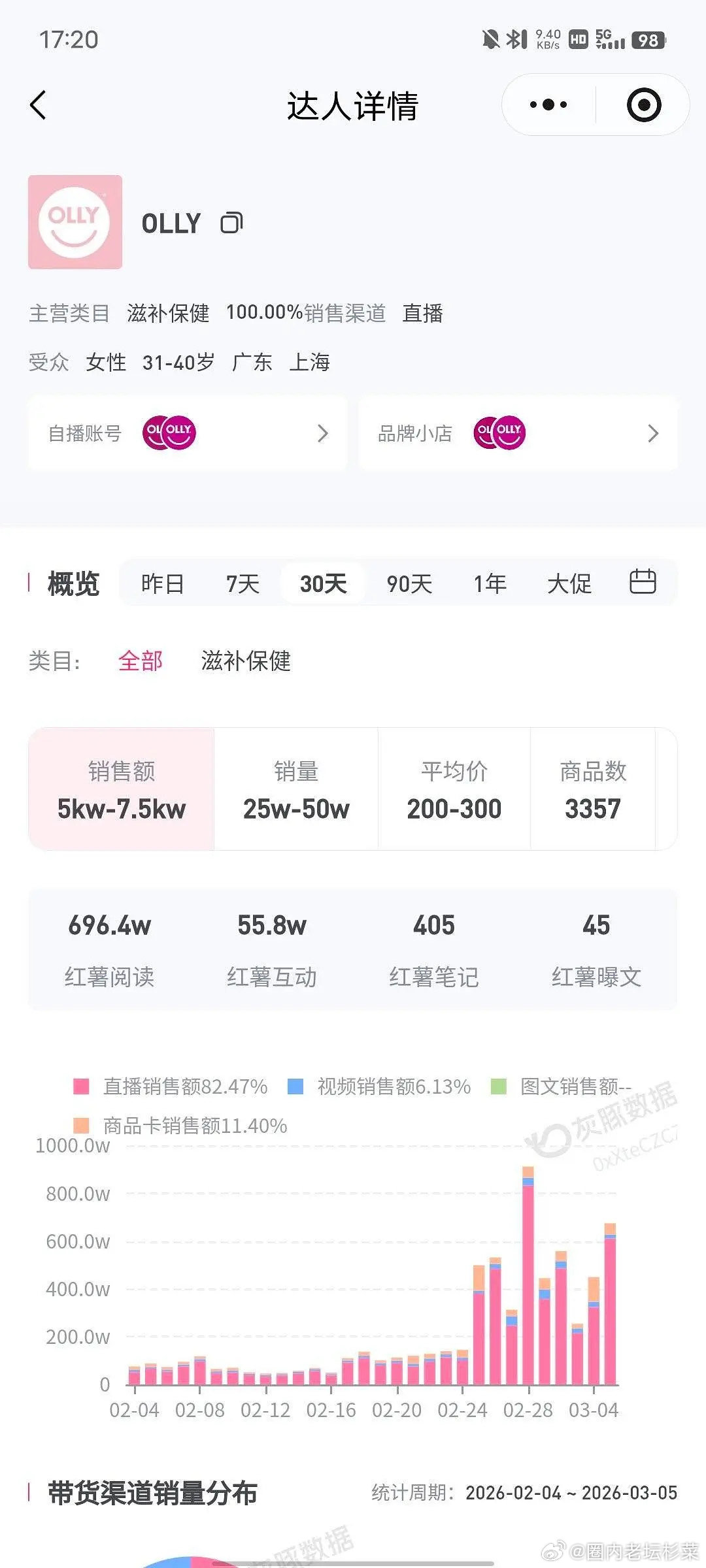Open the calendar date range picker
Image resolution: width=706 pixels, height=1568 pixels.
coord(644,582)
